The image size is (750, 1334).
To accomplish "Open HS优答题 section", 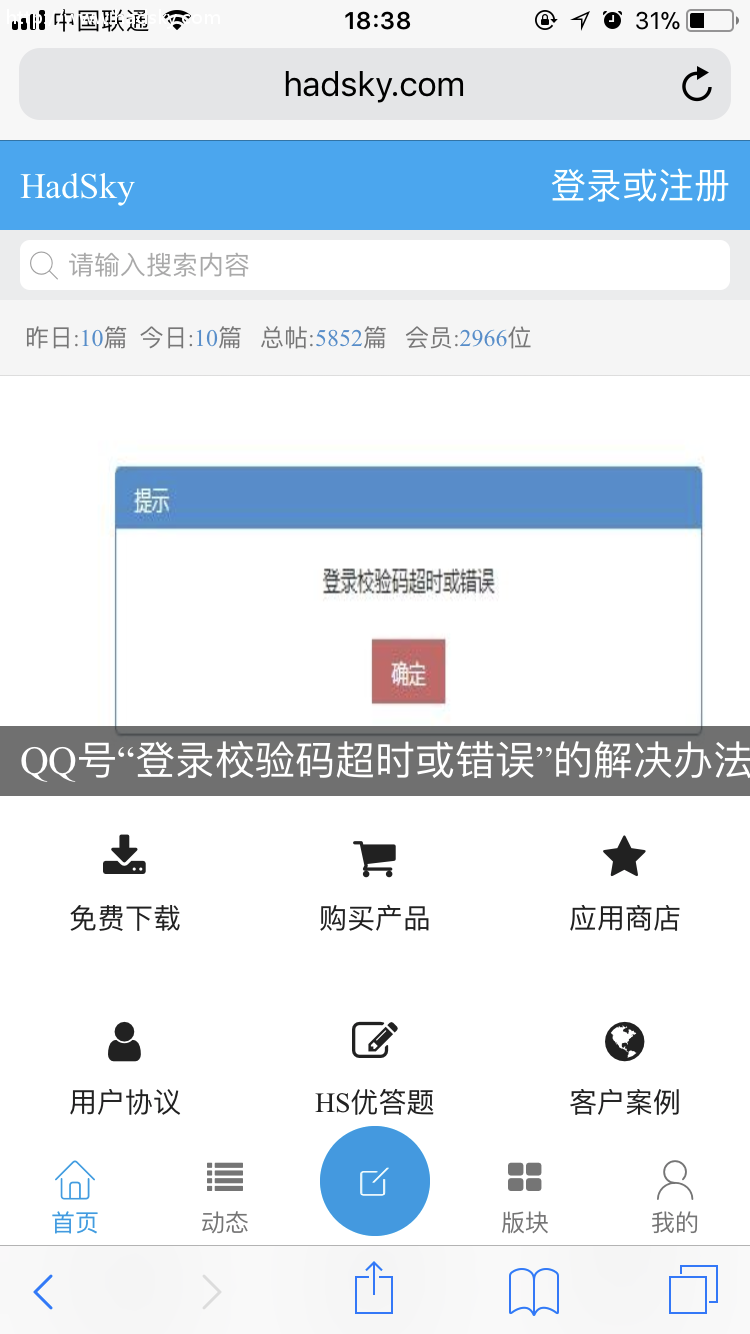I will [375, 1068].
